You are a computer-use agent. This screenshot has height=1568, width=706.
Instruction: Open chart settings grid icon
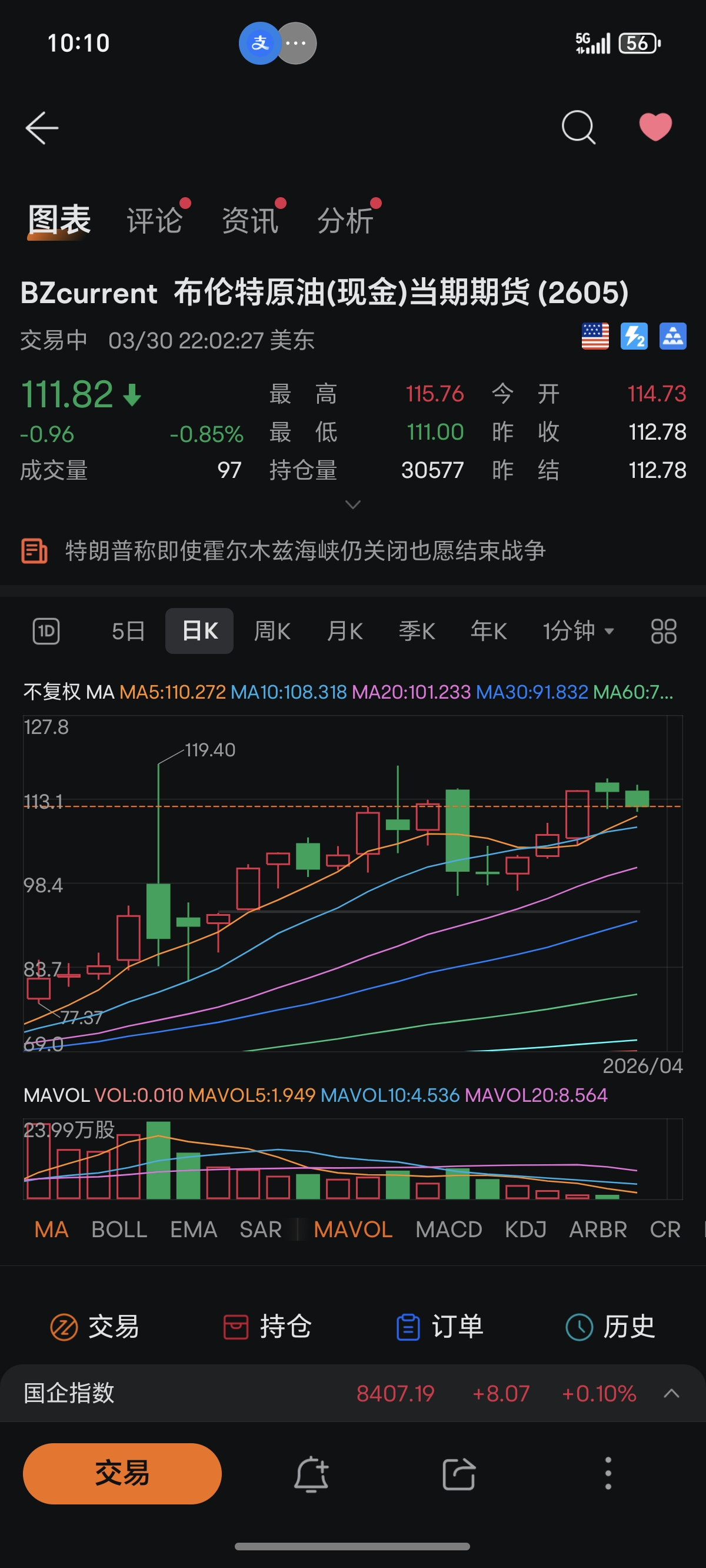[x=664, y=631]
